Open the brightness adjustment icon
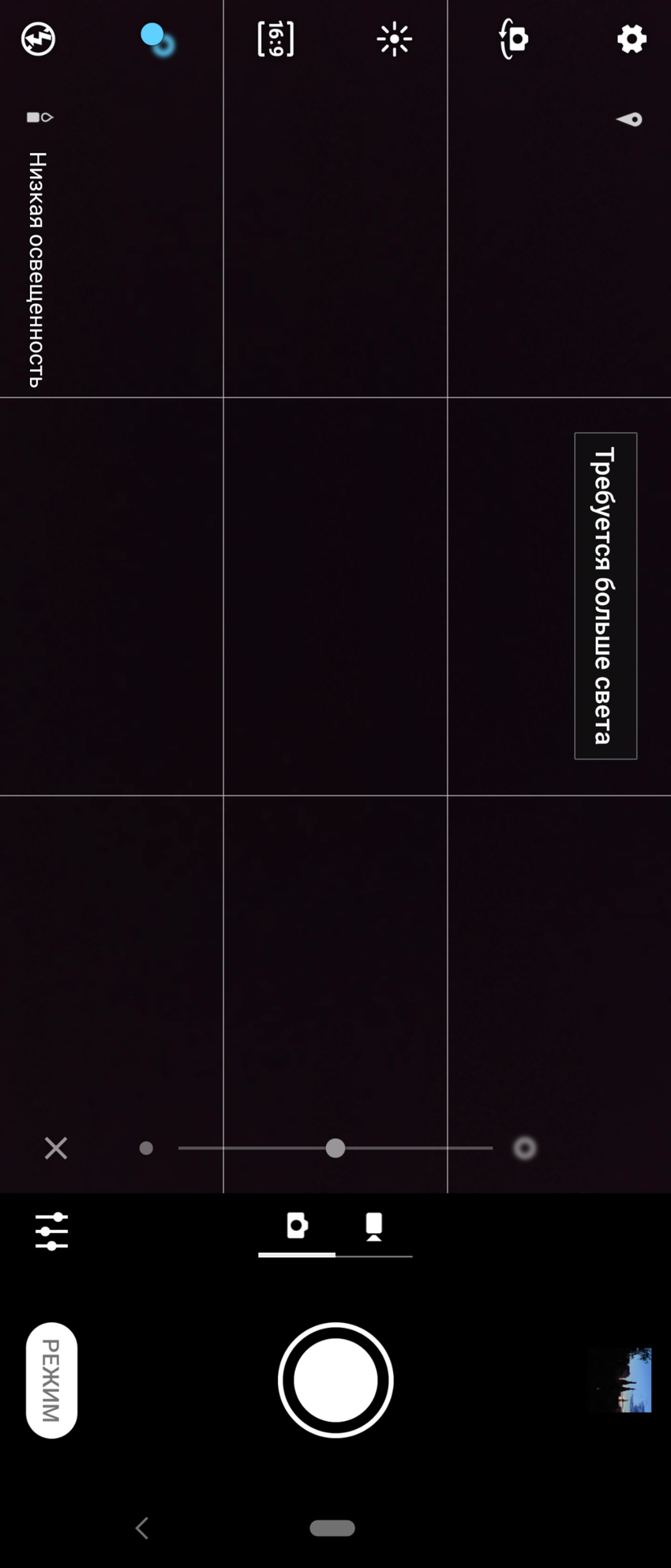Viewport: 671px width, 1568px height. 394,39
